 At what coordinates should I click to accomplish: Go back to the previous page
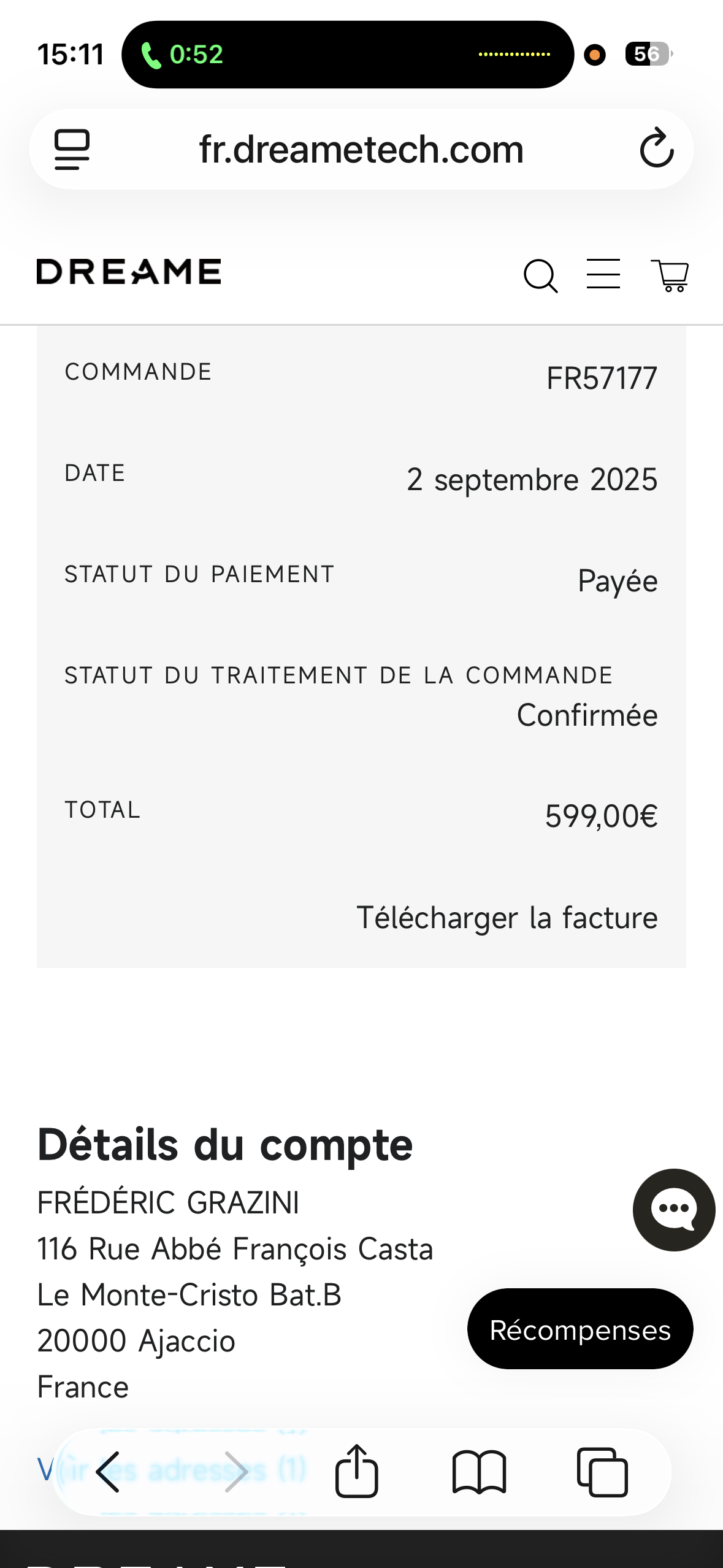tap(109, 1471)
